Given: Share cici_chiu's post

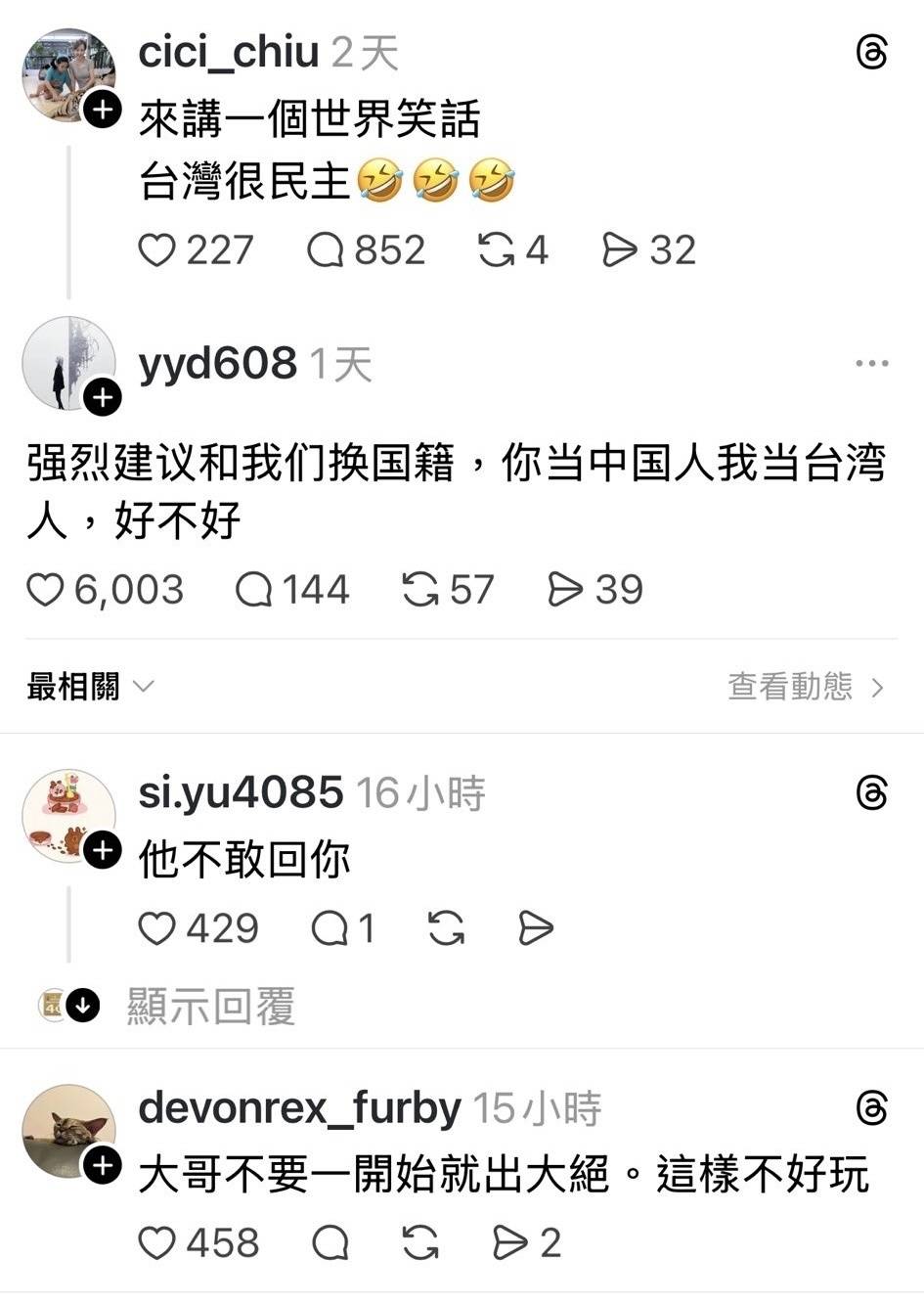Looking at the screenshot, I should click(620, 250).
